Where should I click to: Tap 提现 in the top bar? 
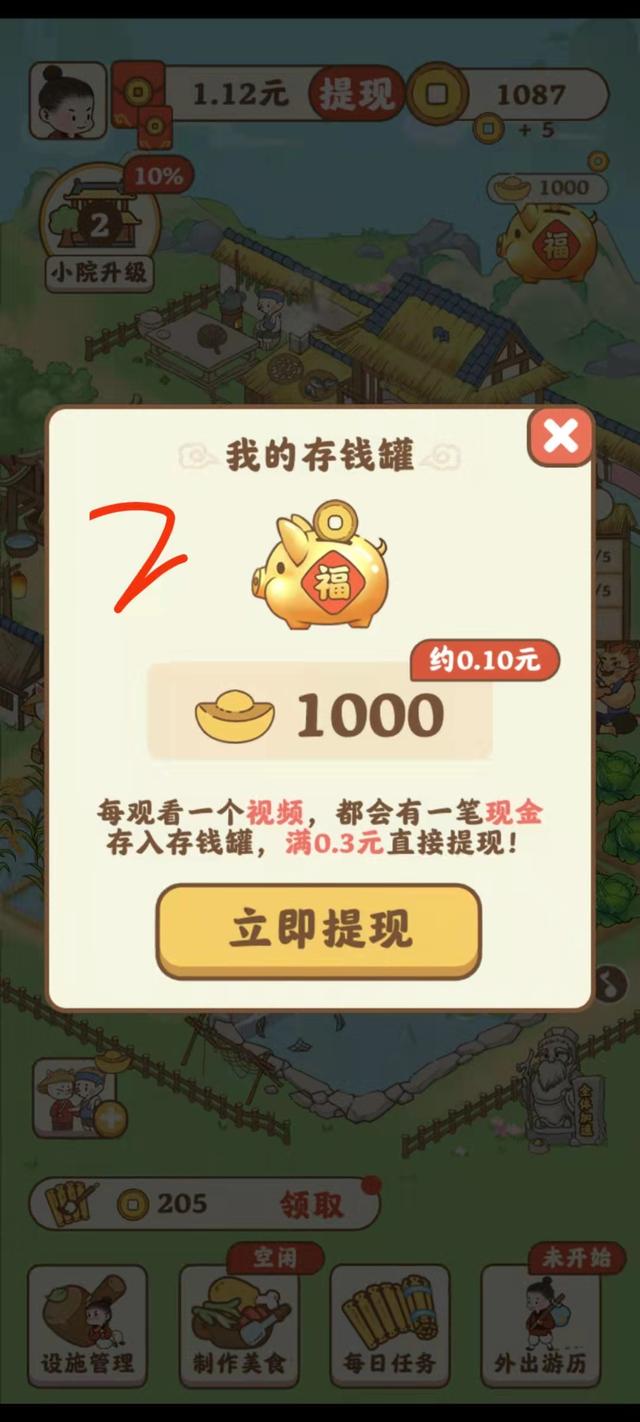[356, 95]
